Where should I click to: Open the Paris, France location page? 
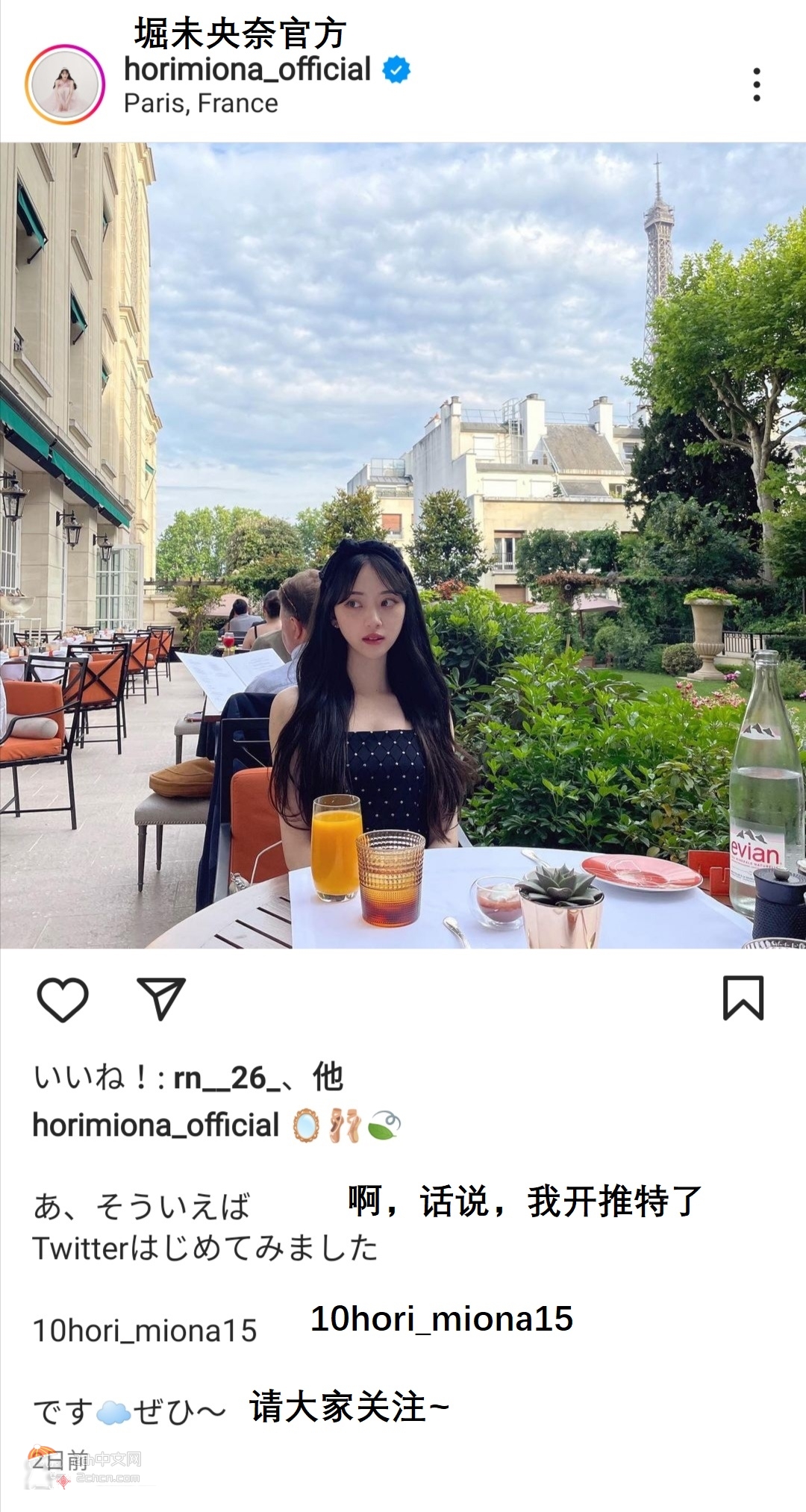tap(201, 104)
